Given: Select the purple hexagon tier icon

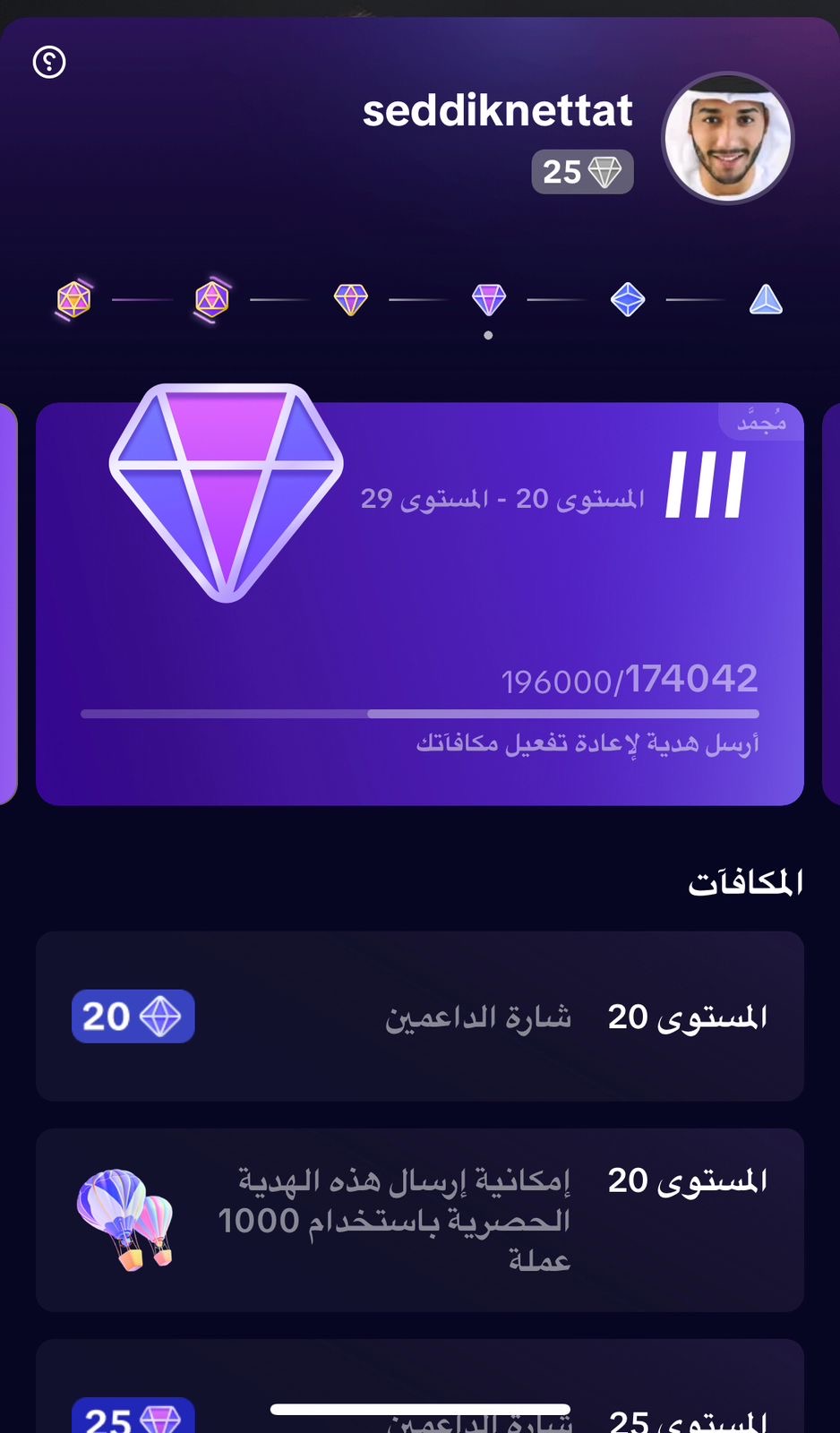Looking at the screenshot, I should 212,299.
